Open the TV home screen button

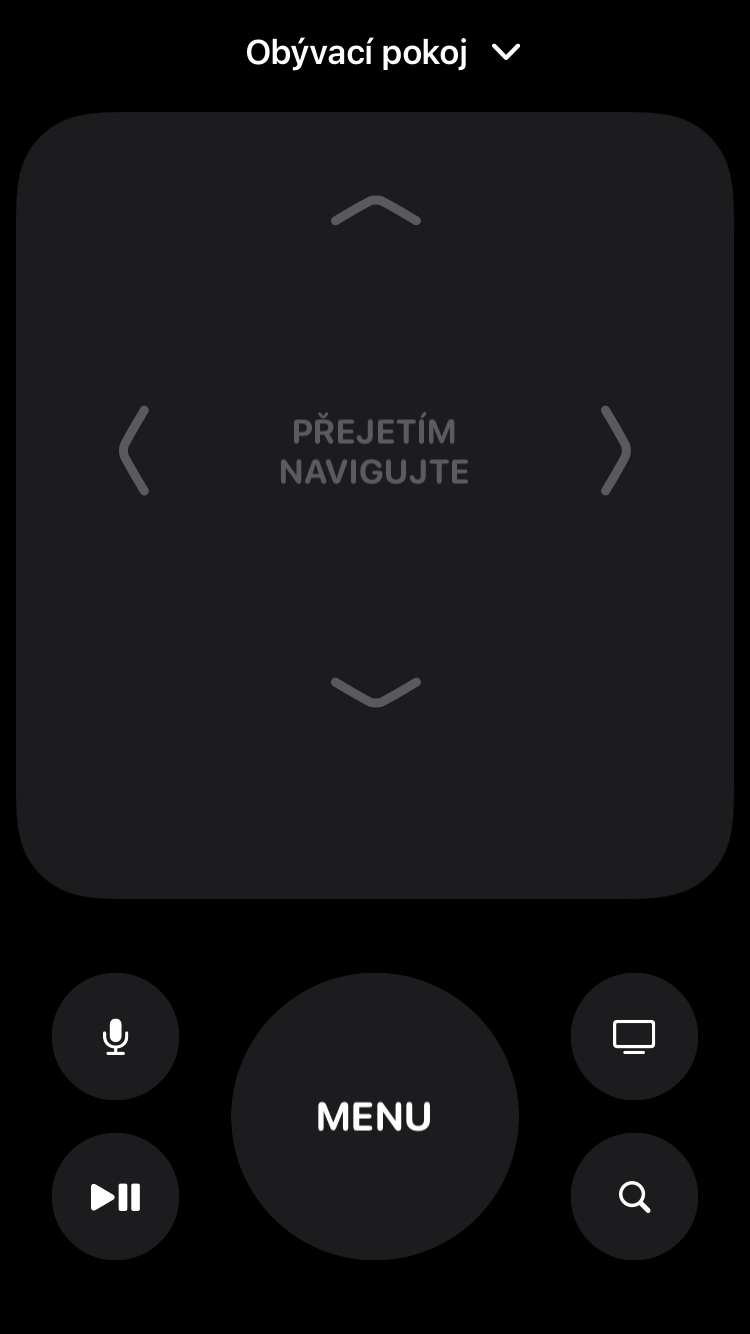pos(634,1036)
